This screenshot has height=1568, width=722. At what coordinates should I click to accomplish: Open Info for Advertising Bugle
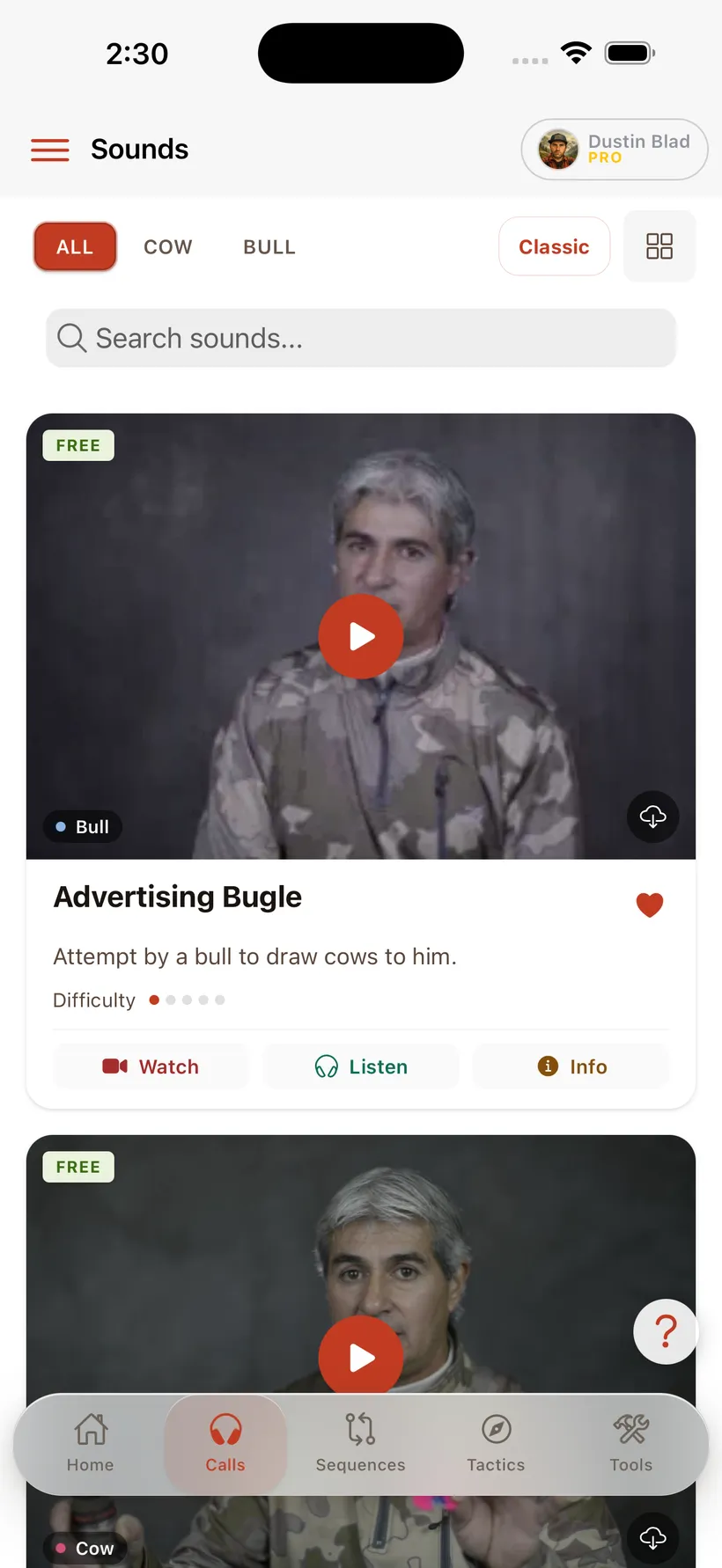coord(571,1066)
